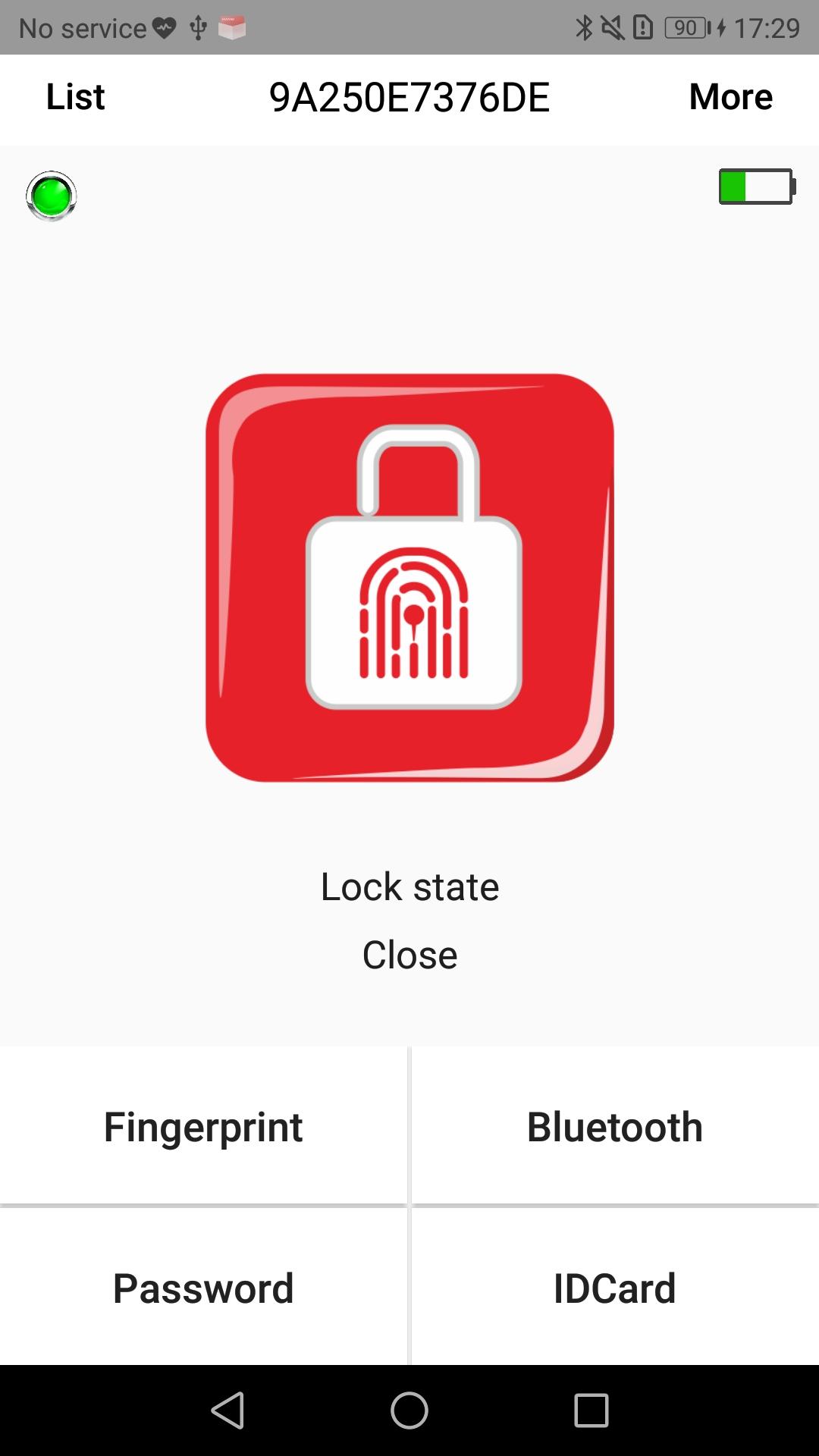The width and height of the screenshot is (819, 1456).
Task: Open the List menu
Action: 75,97
